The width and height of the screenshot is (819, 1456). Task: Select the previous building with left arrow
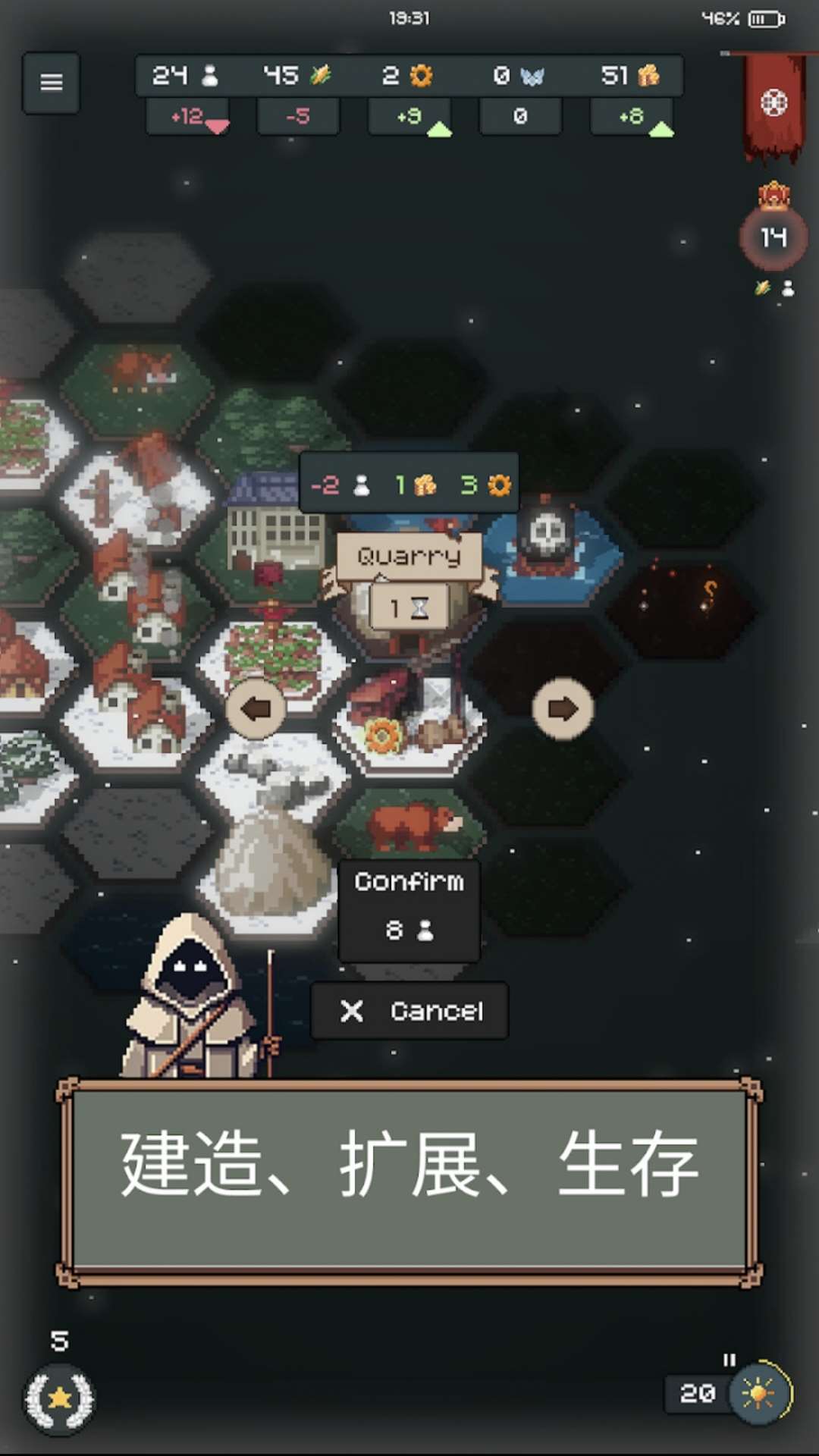pyautogui.click(x=256, y=709)
